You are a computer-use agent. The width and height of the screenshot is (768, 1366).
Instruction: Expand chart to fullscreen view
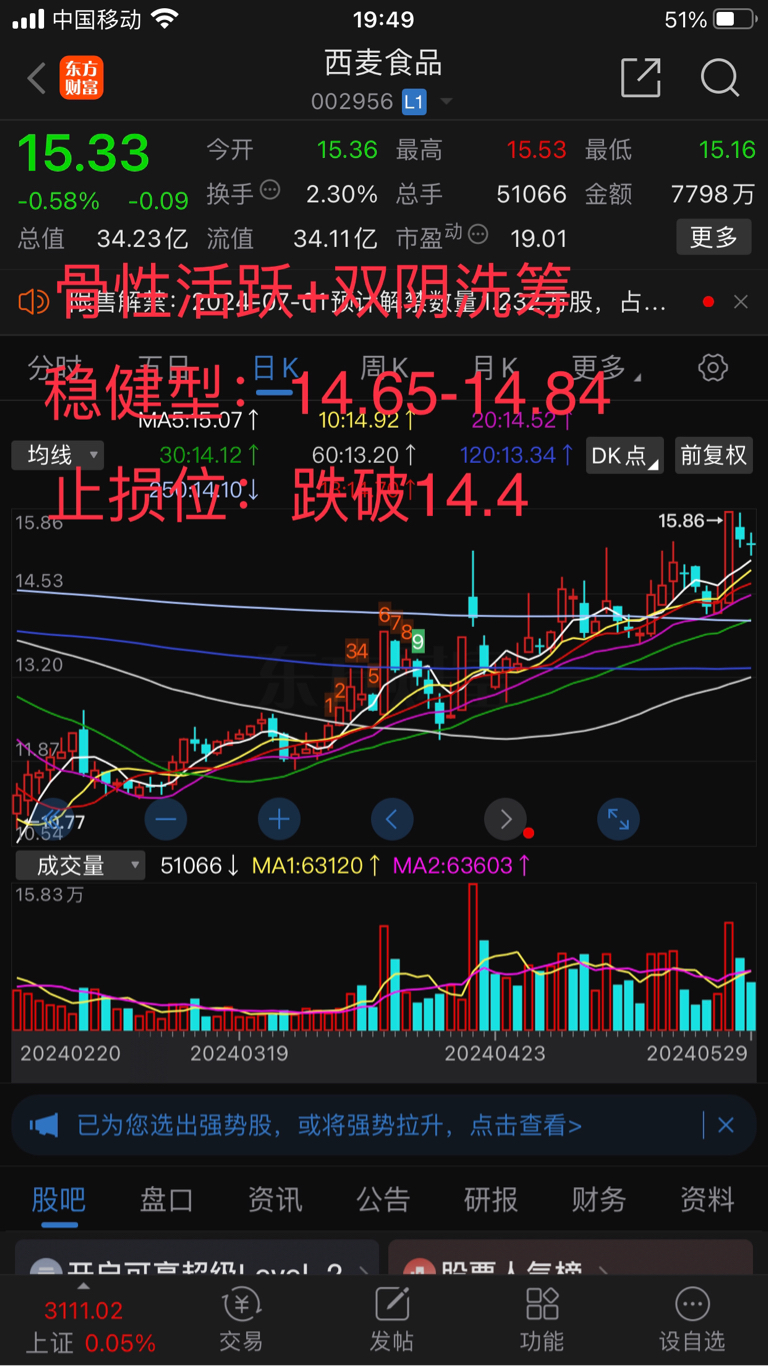point(618,819)
